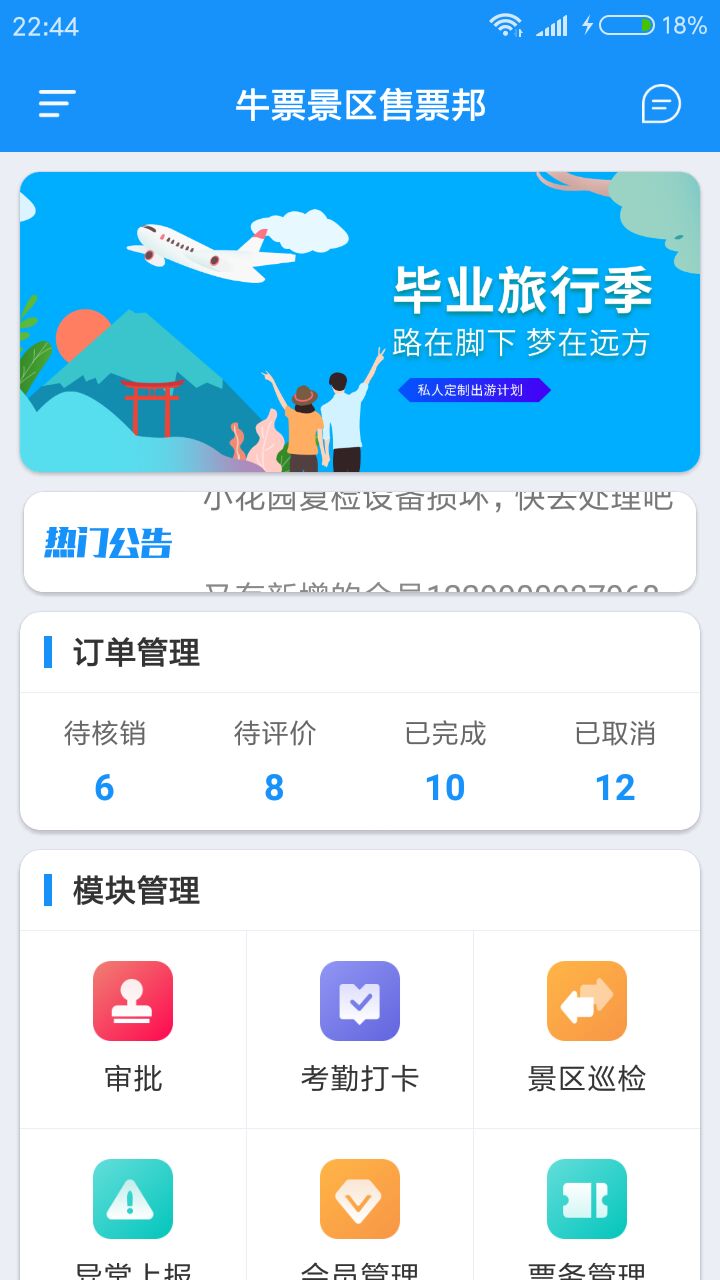View 已取消 orders

[x=615, y=761]
